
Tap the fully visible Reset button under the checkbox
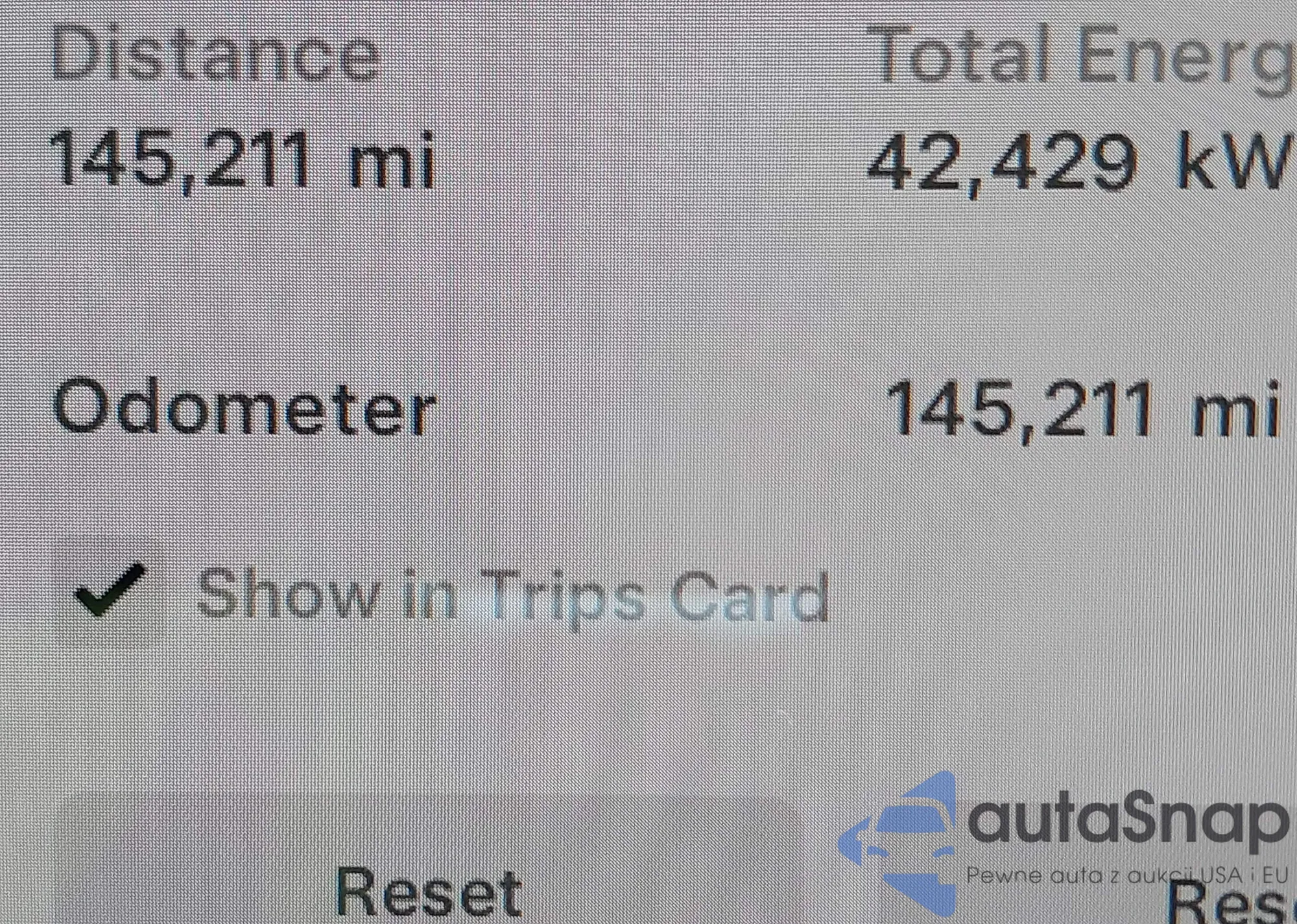point(428,890)
